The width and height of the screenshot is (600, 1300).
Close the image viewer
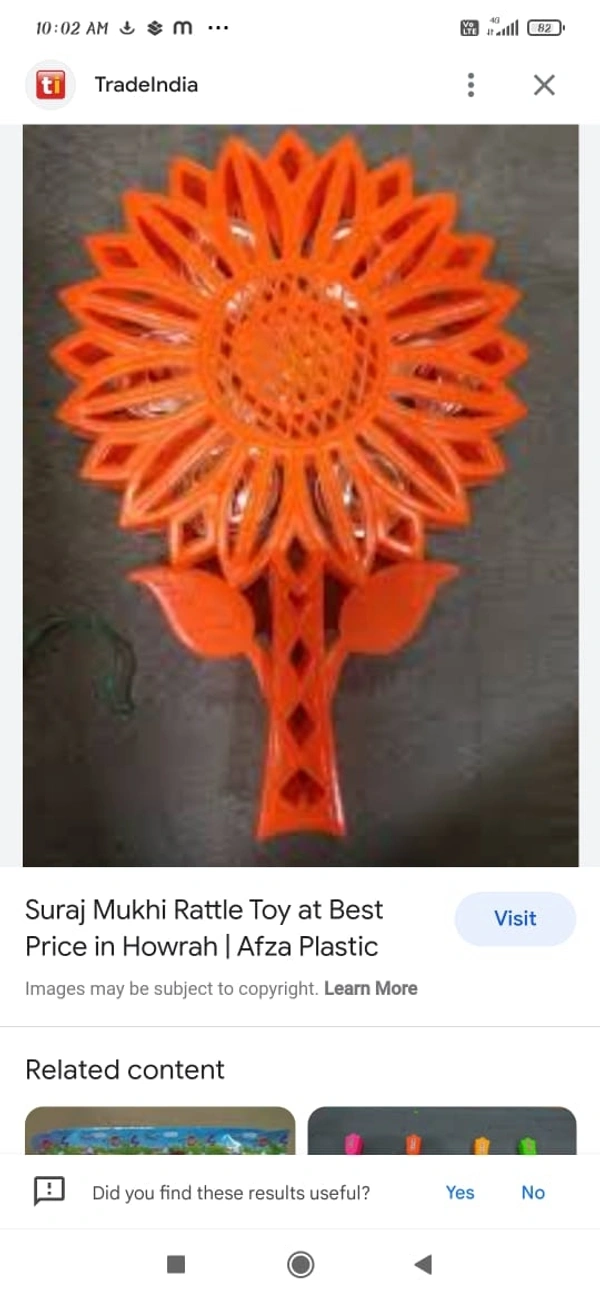[544, 85]
